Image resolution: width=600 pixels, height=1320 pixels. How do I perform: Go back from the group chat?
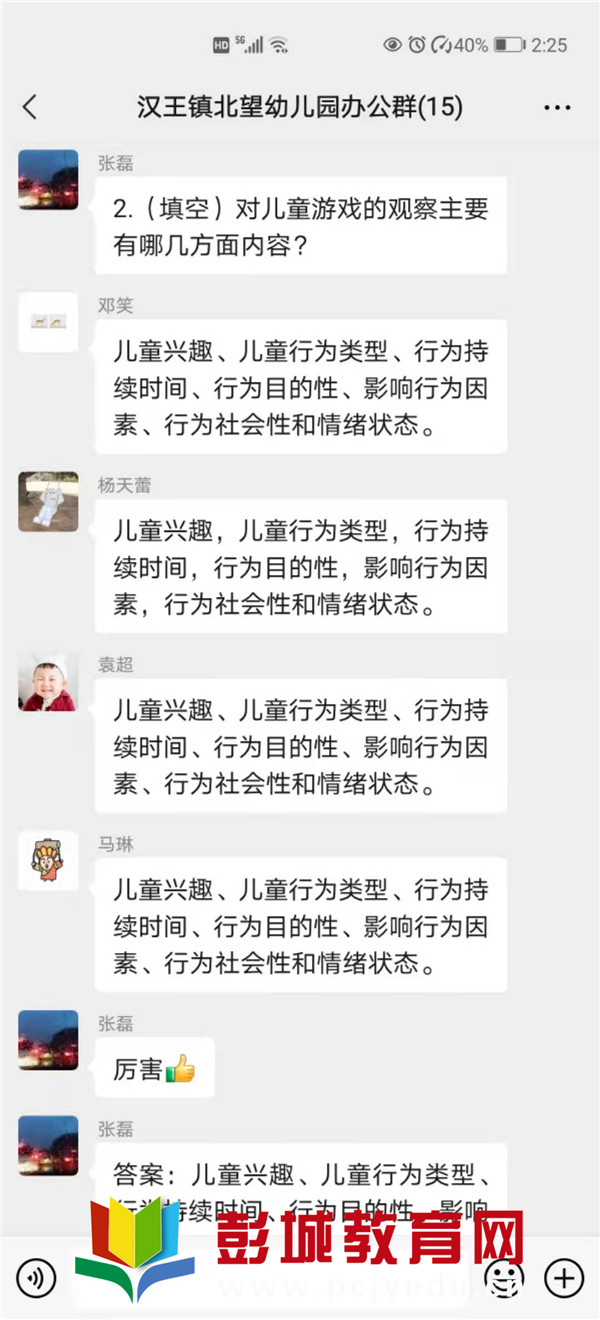coord(30,107)
